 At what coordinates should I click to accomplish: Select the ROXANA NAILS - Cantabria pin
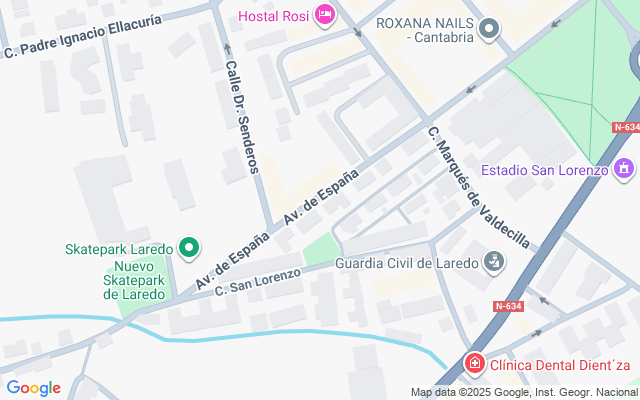489,30
